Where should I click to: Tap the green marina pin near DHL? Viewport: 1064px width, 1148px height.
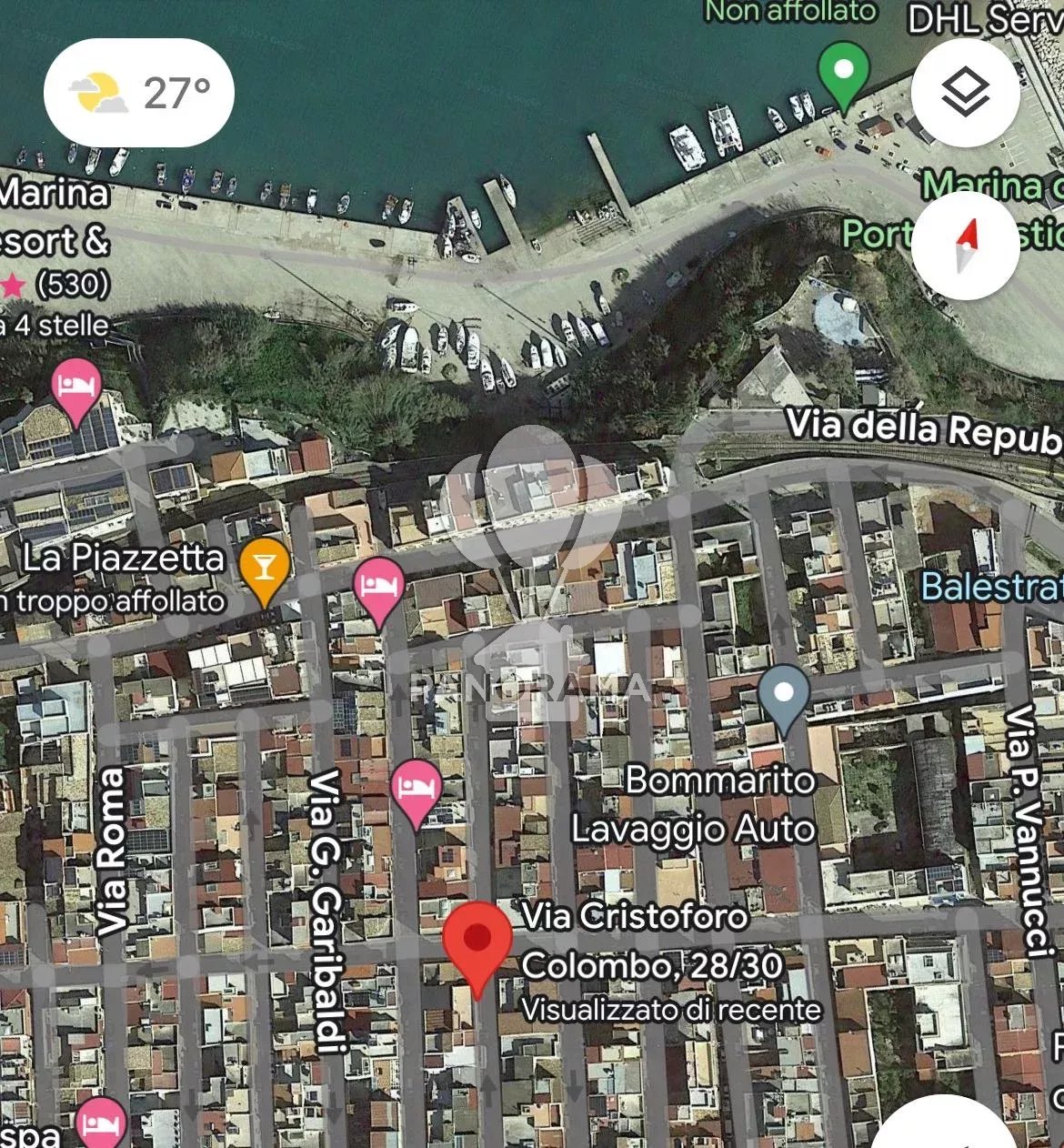[x=843, y=75]
